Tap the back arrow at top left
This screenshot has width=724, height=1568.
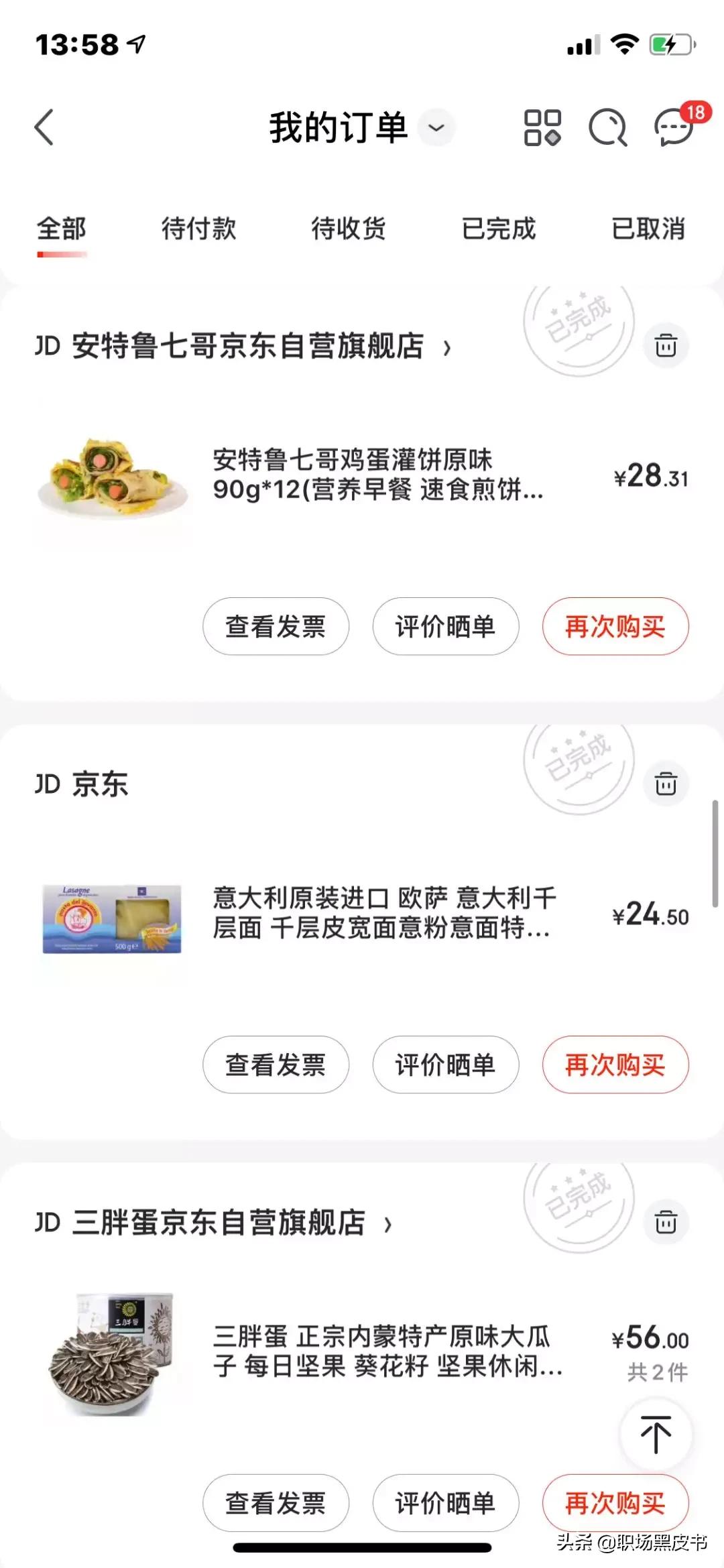pyautogui.click(x=44, y=127)
